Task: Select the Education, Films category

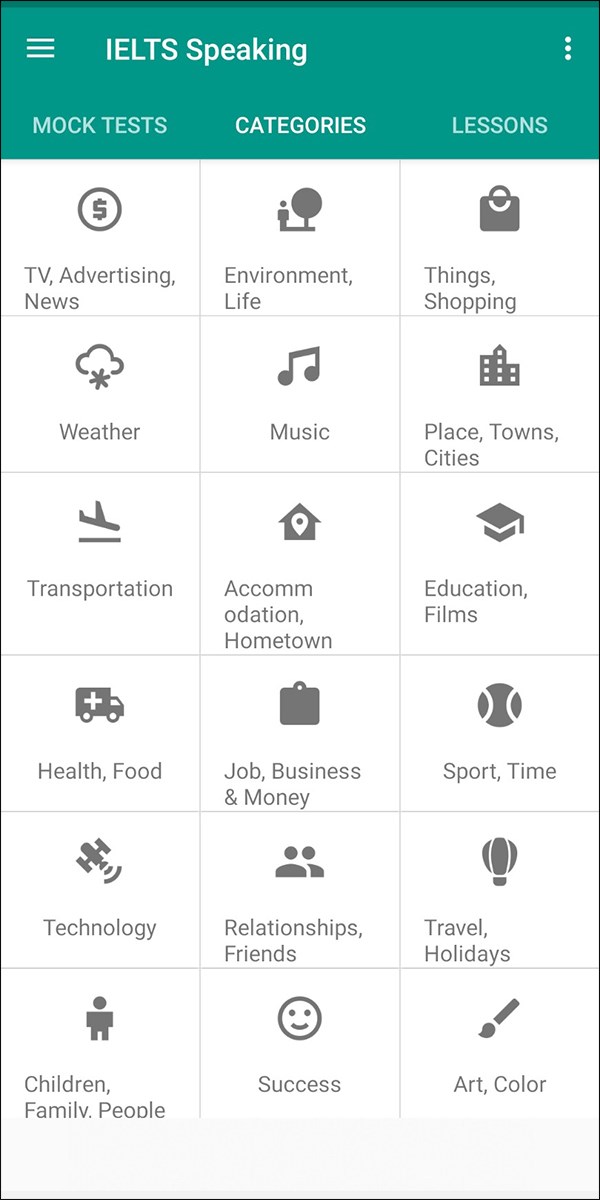Action: [x=500, y=563]
